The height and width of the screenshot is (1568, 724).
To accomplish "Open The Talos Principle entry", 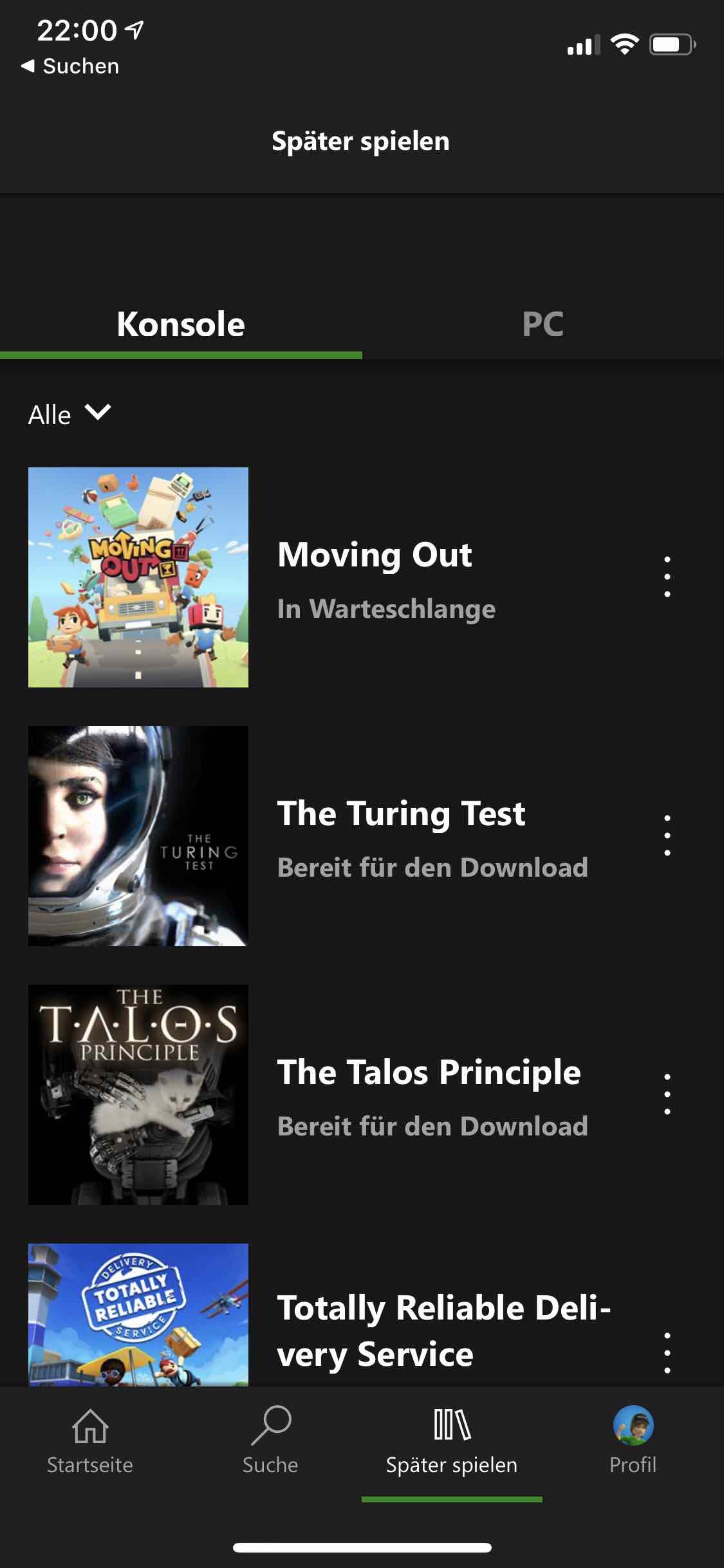I will 429,1072.
